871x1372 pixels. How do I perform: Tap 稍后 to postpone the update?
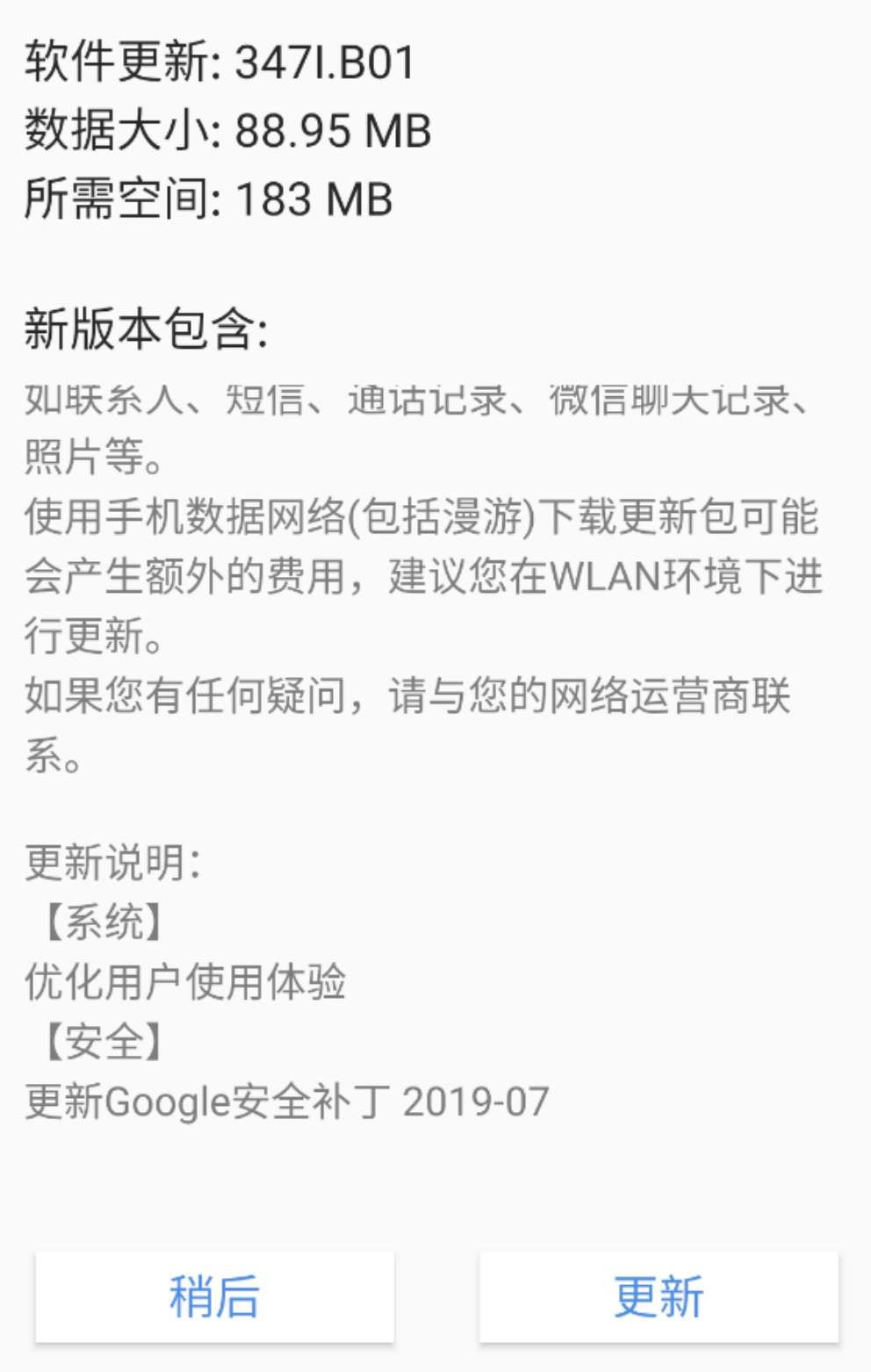pos(214,1296)
